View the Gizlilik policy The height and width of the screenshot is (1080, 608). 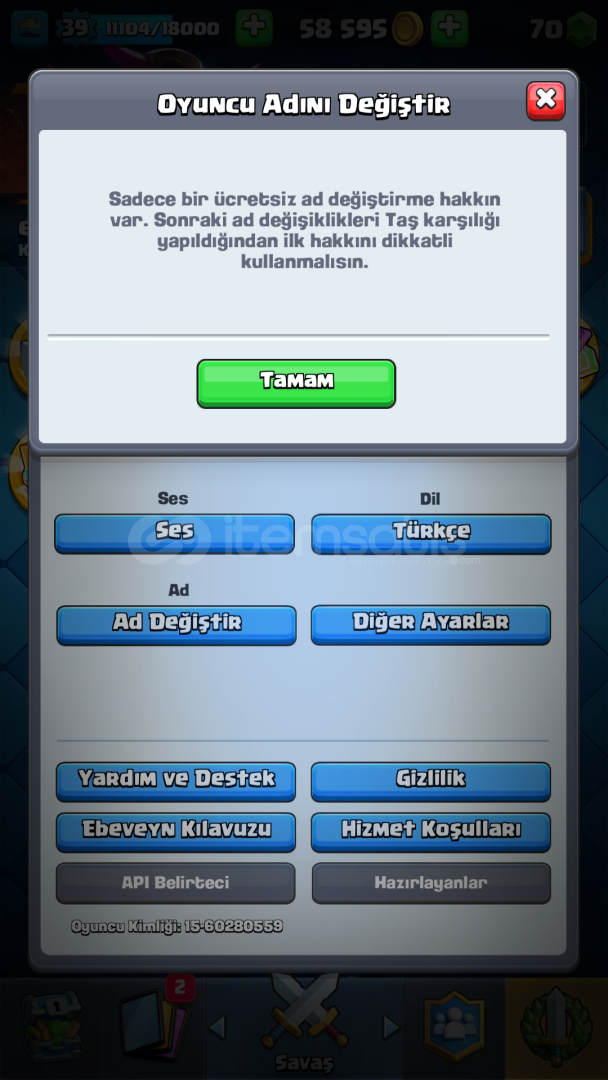point(431,782)
